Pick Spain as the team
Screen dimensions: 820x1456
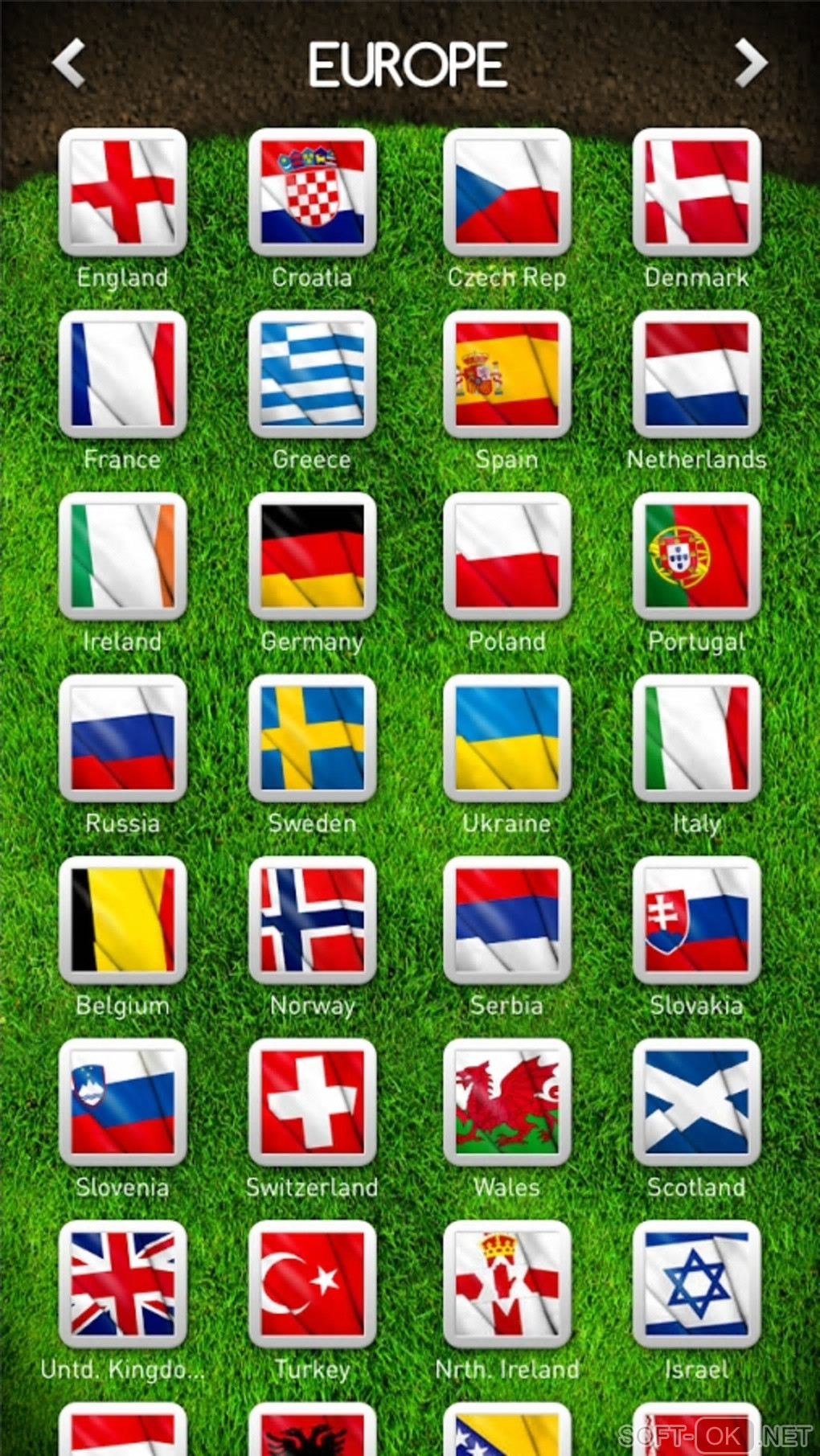507,375
